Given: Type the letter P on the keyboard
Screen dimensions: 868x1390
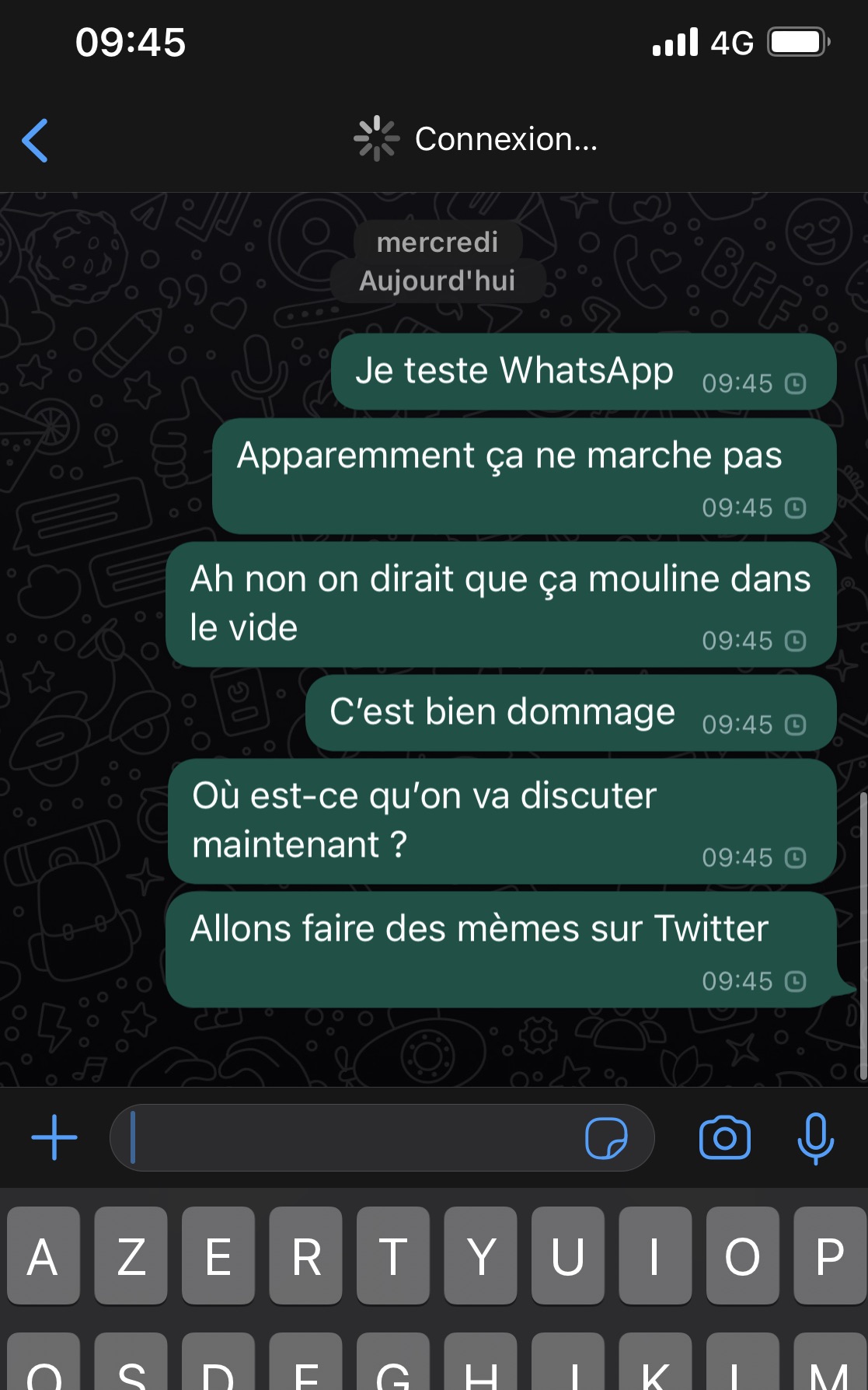Looking at the screenshot, I should [x=830, y=1256].
